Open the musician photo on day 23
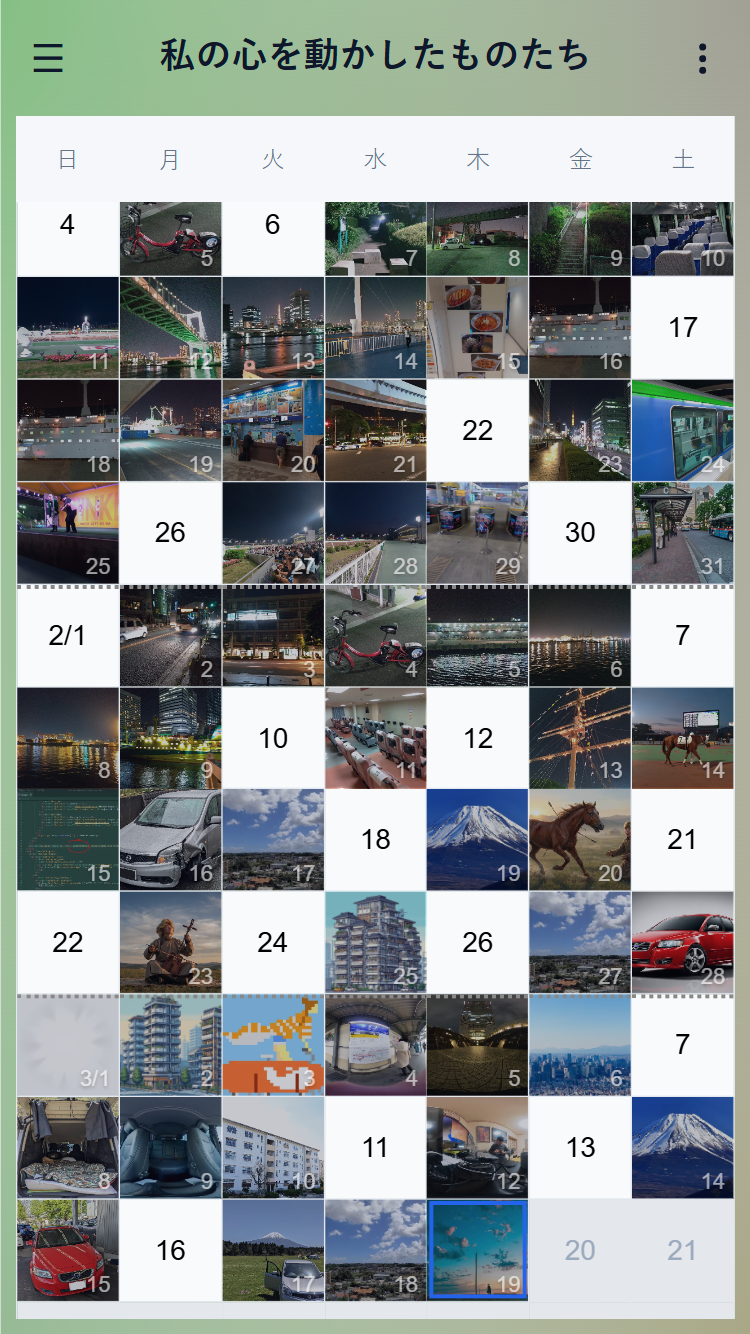Image resolution: width=750 pixels, height=1334 pixels. 170,942
